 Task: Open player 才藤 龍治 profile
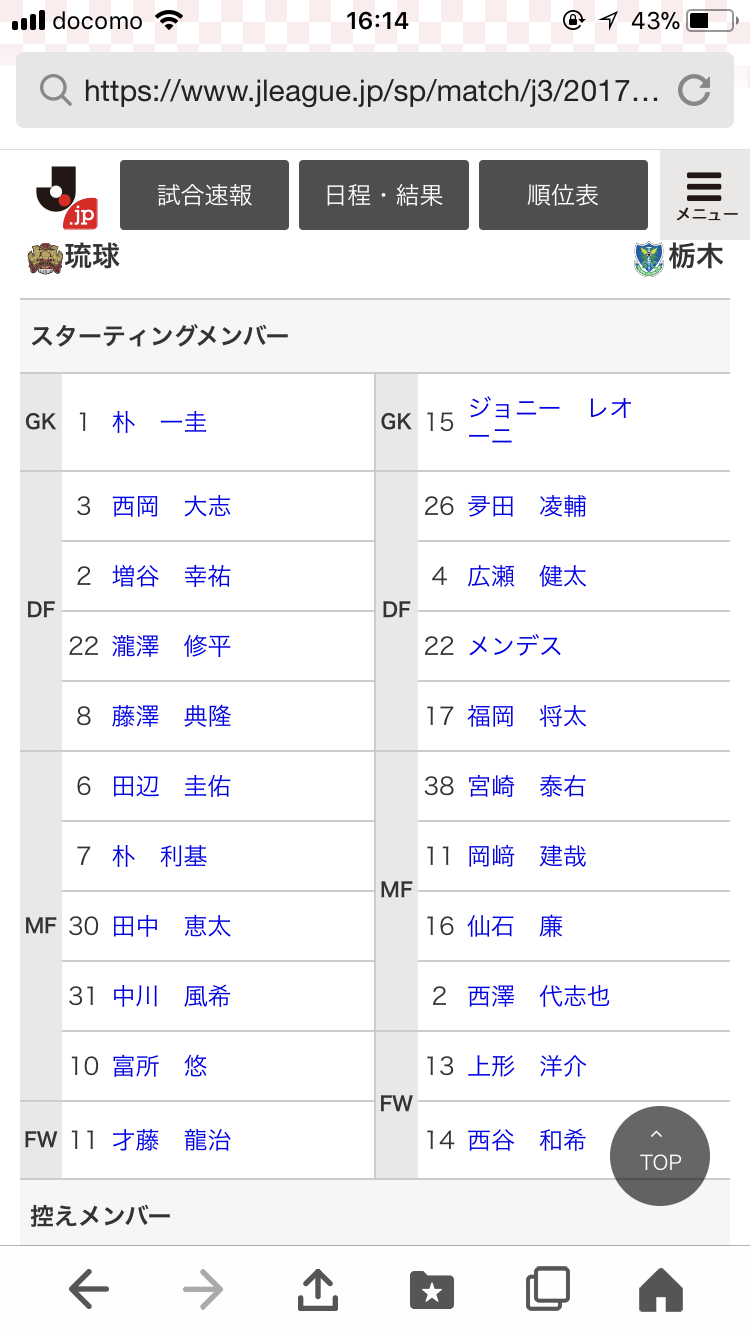click(171, 1140)
